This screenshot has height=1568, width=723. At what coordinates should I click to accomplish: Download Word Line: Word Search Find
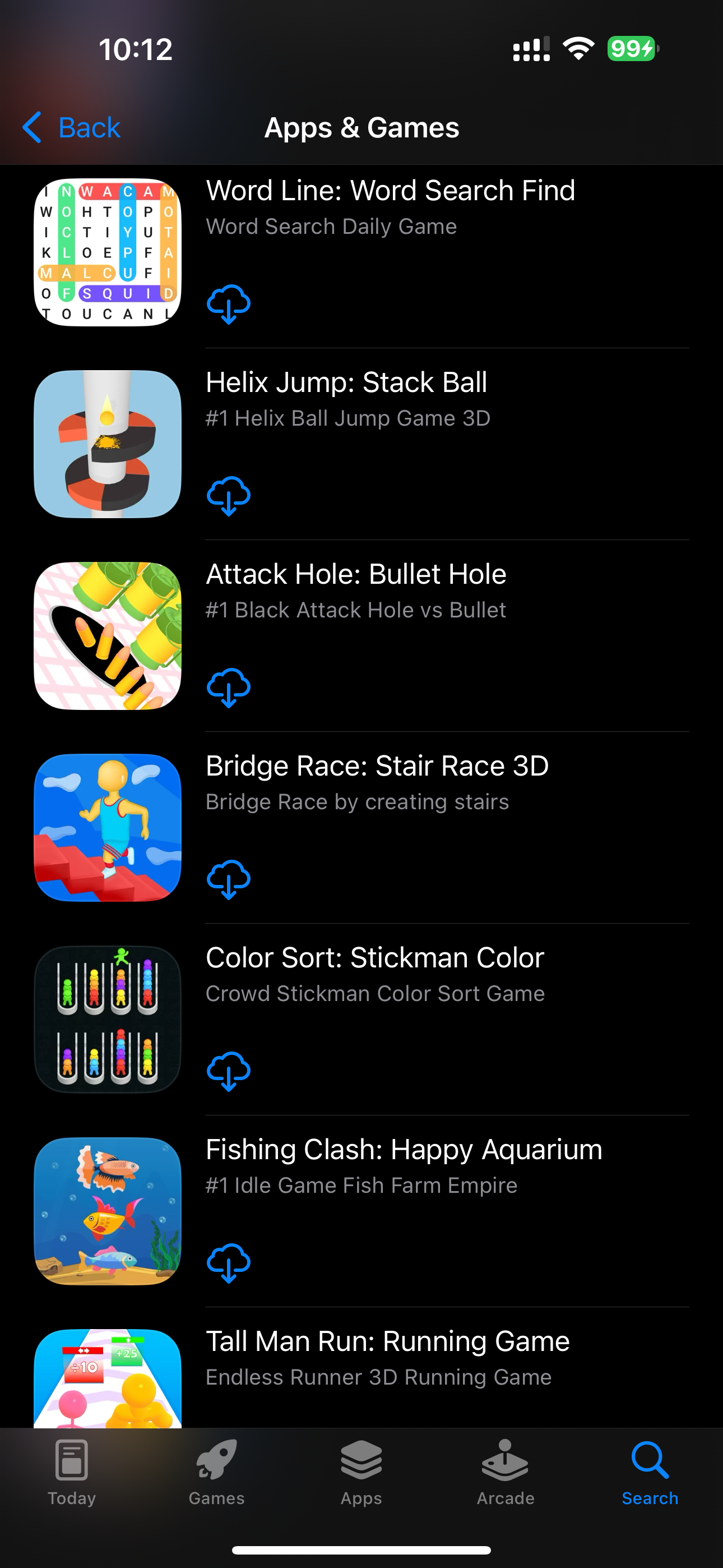tap(228, 304)
